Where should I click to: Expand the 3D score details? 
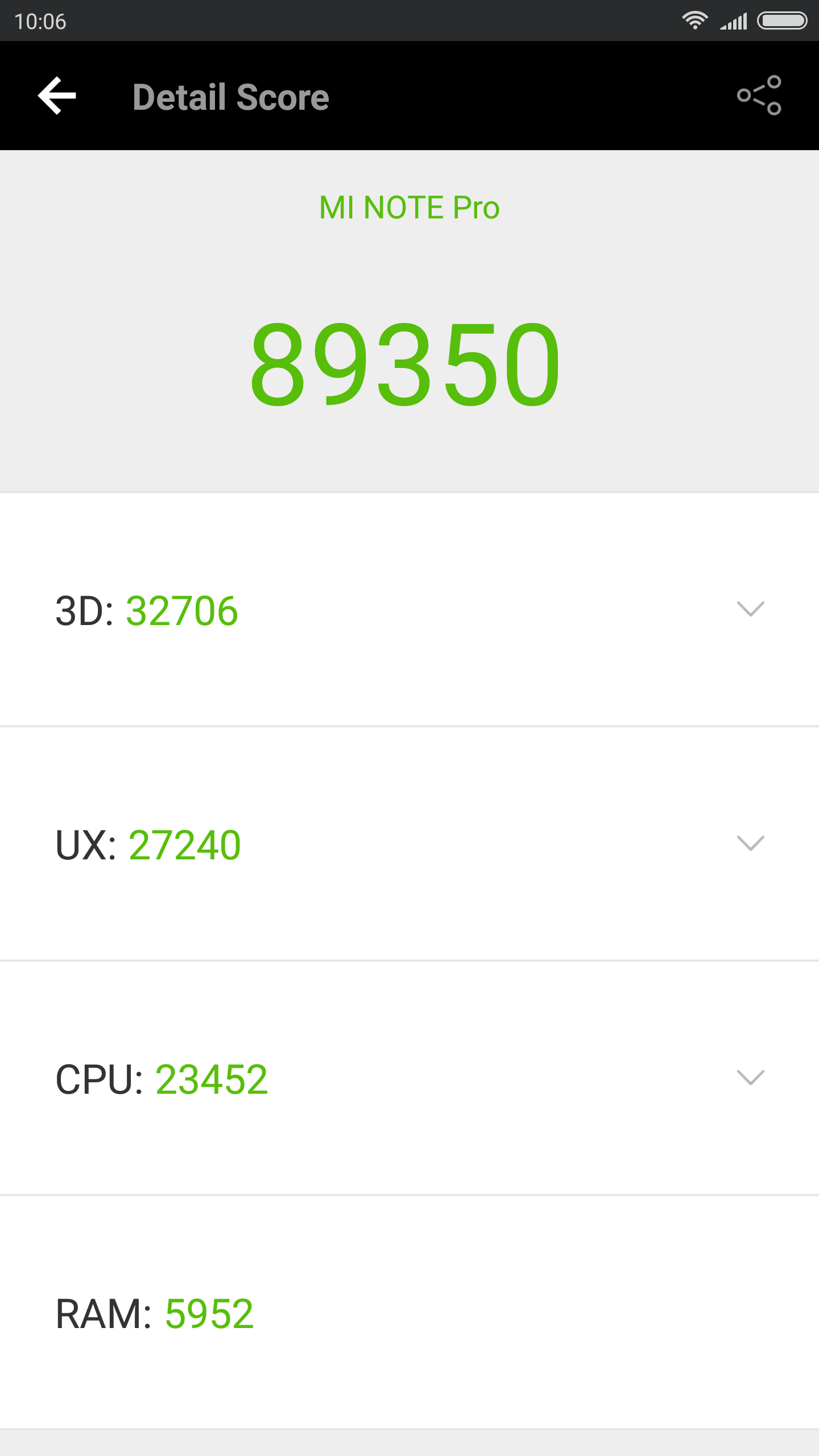coord(750,609)
